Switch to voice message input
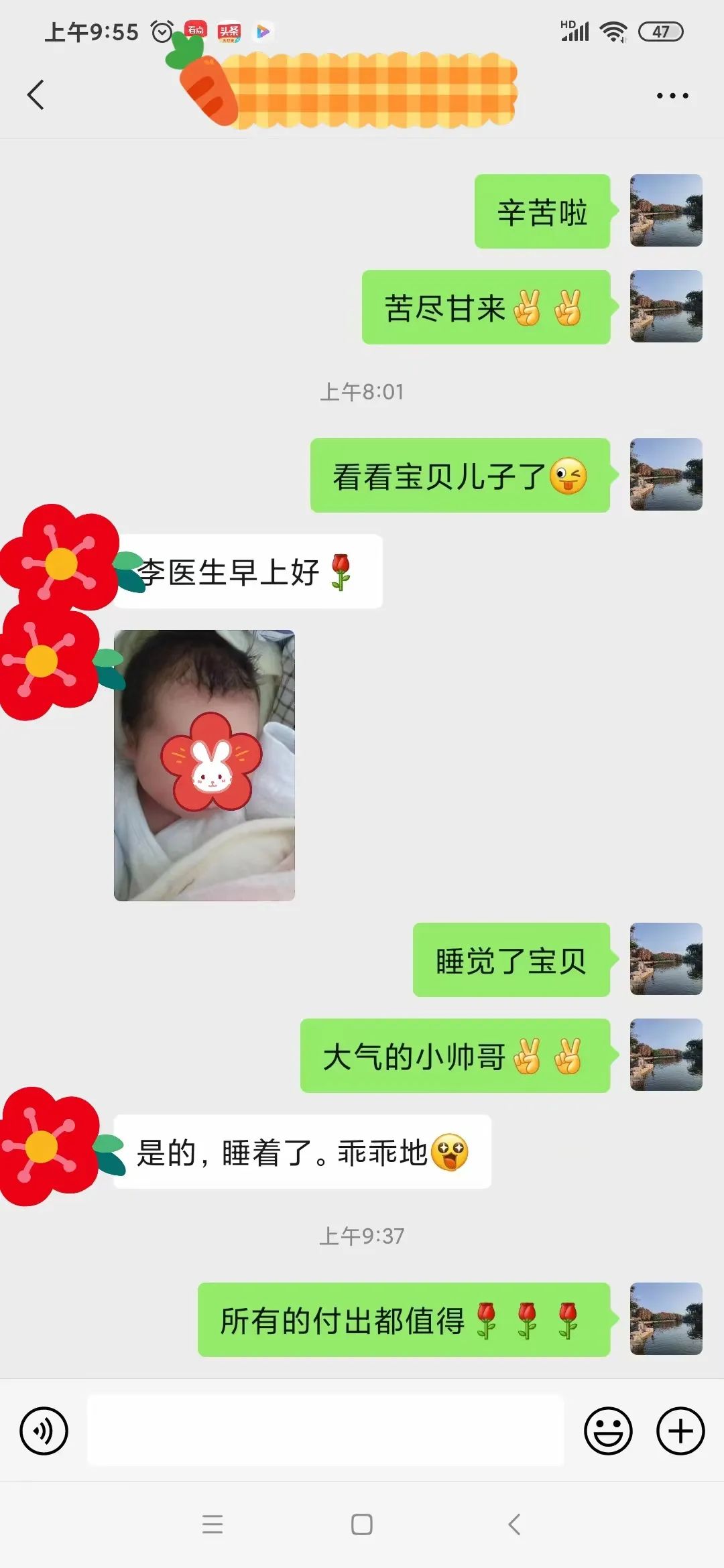 point(44,1431)
